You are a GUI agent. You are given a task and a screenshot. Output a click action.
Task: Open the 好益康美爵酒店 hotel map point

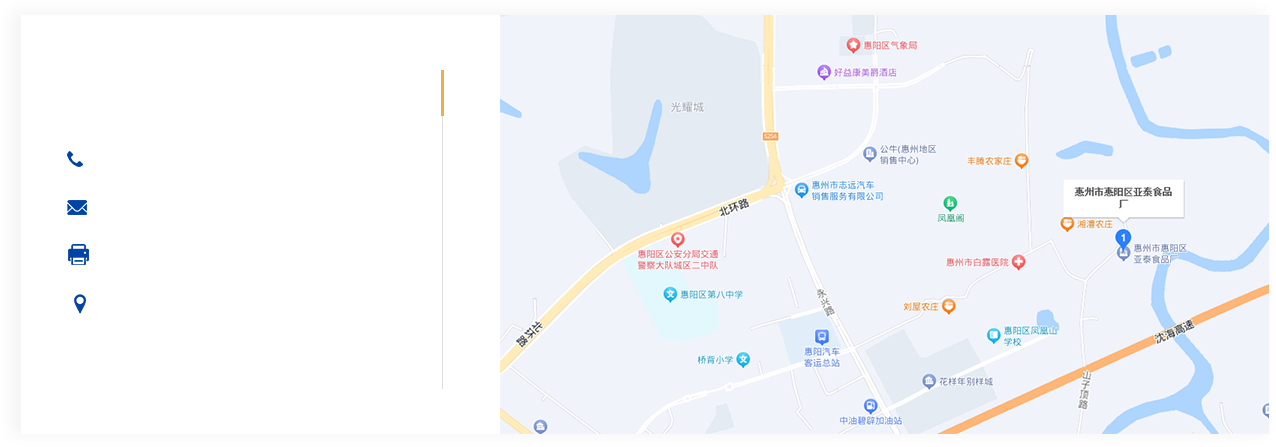[824, 72]
